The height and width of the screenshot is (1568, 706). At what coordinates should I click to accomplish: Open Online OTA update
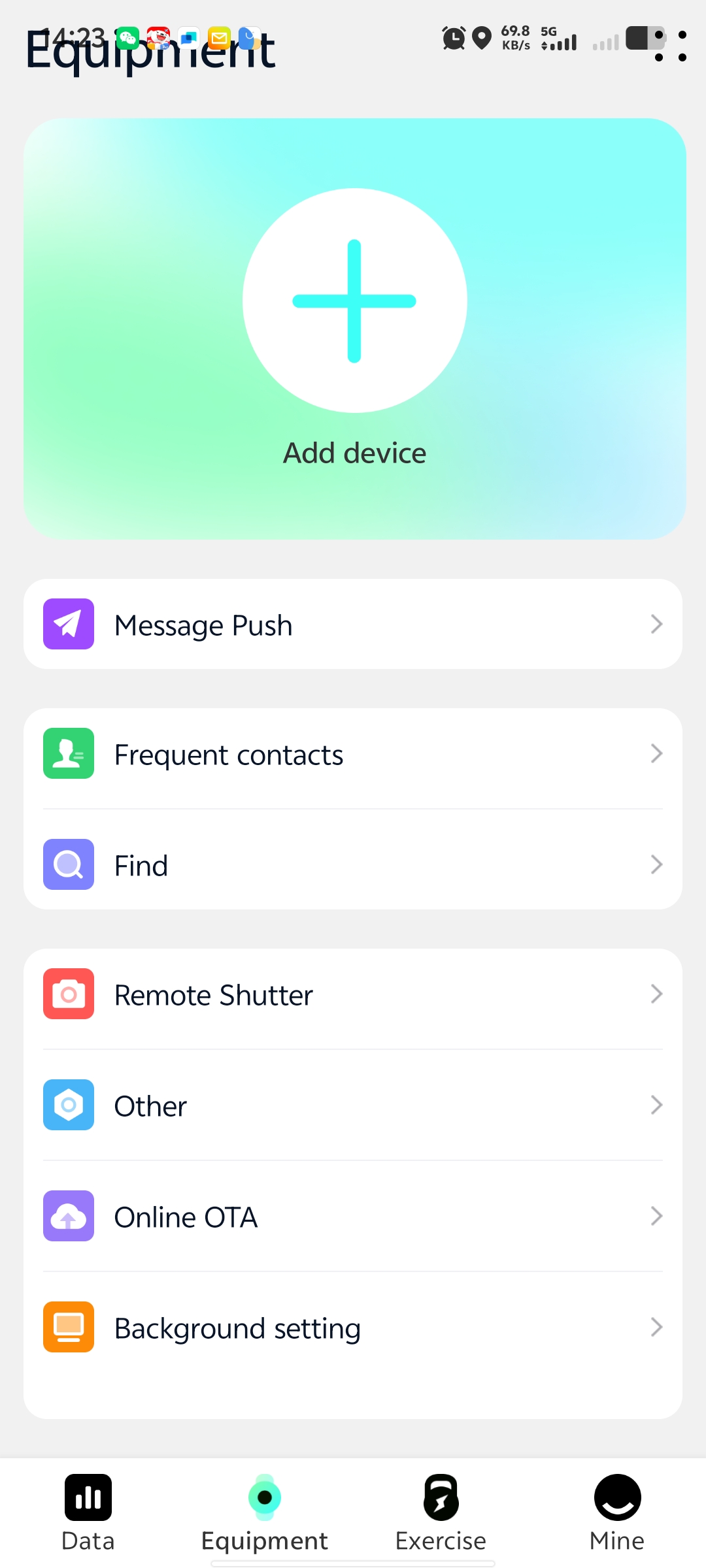[x=353, y=1217]
